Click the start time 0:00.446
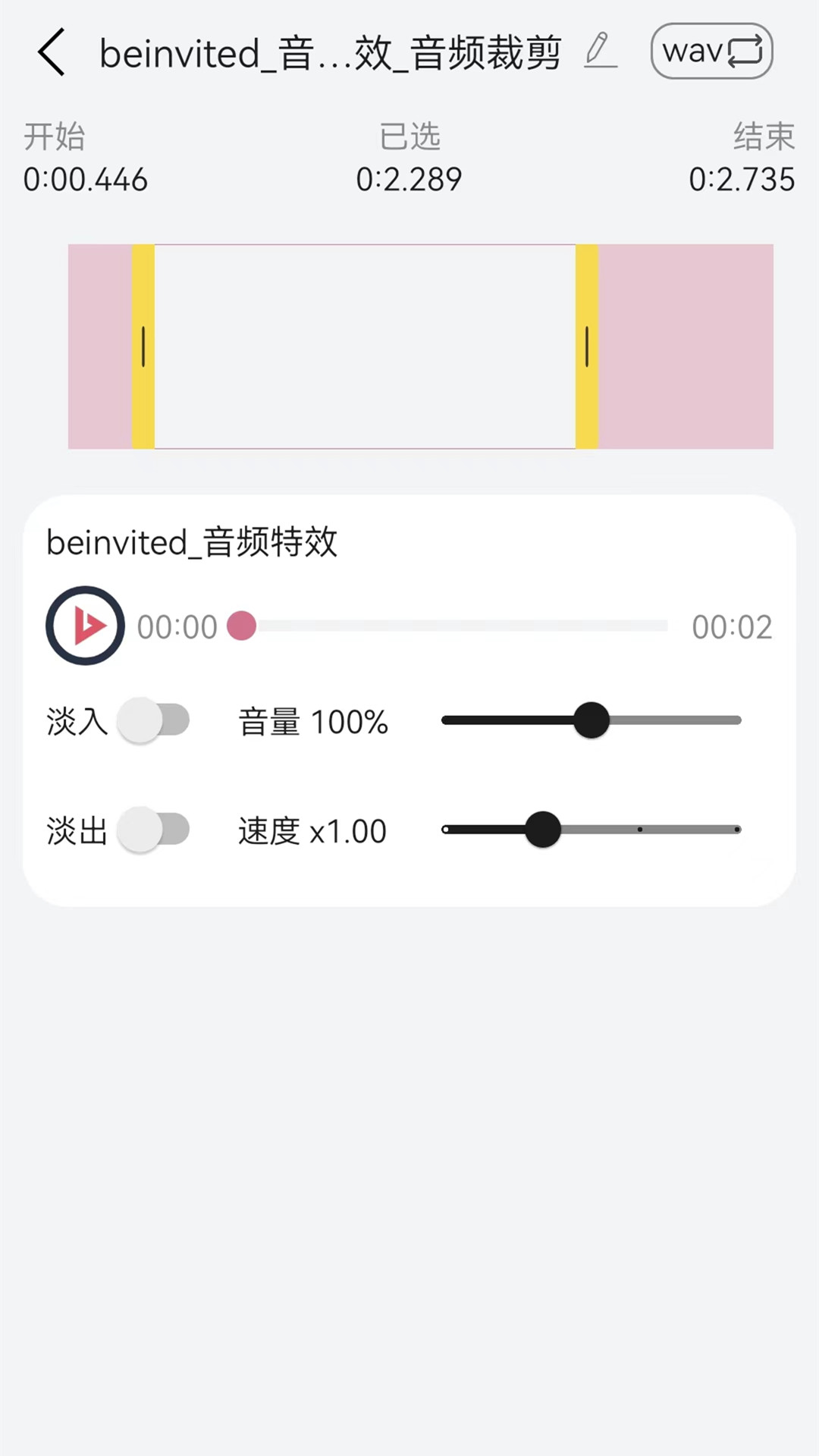This screenshot has height=1456, width=819. 85,179
